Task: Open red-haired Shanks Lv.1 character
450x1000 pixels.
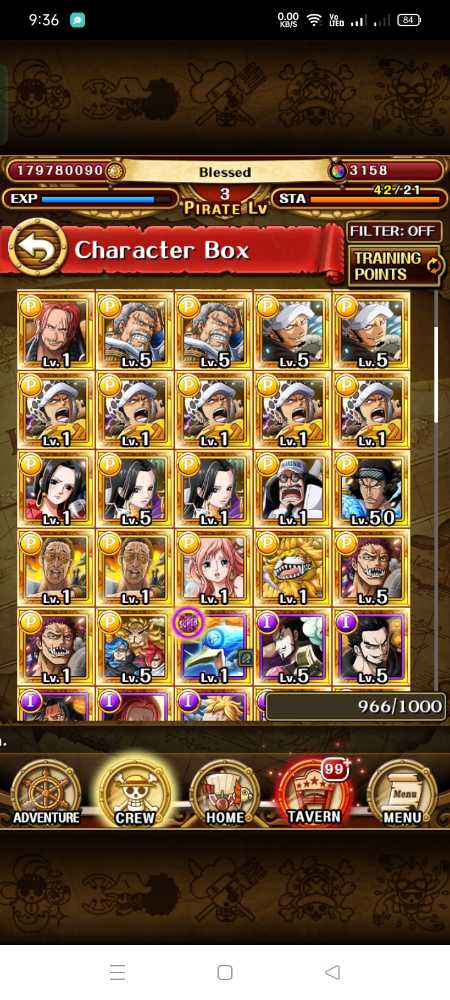Action: tap(56, 331)
